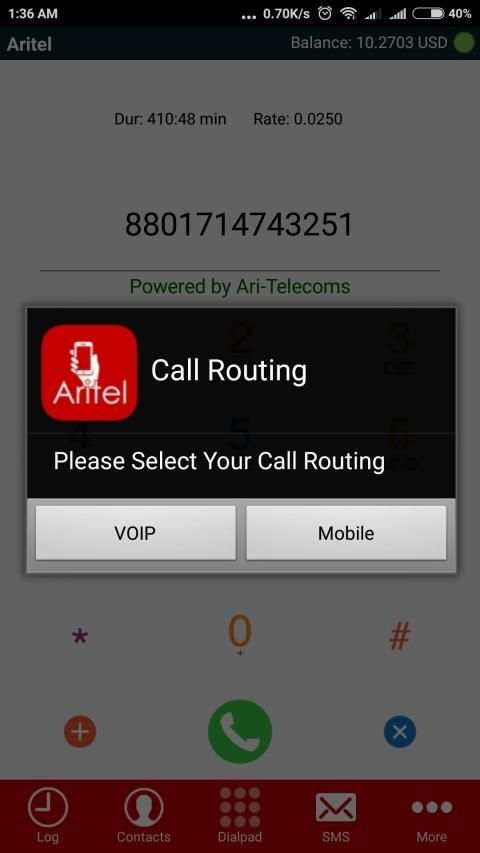The image size is (480, 853).
Task: Open the Log tab
Action: click(x=48, y=816)
